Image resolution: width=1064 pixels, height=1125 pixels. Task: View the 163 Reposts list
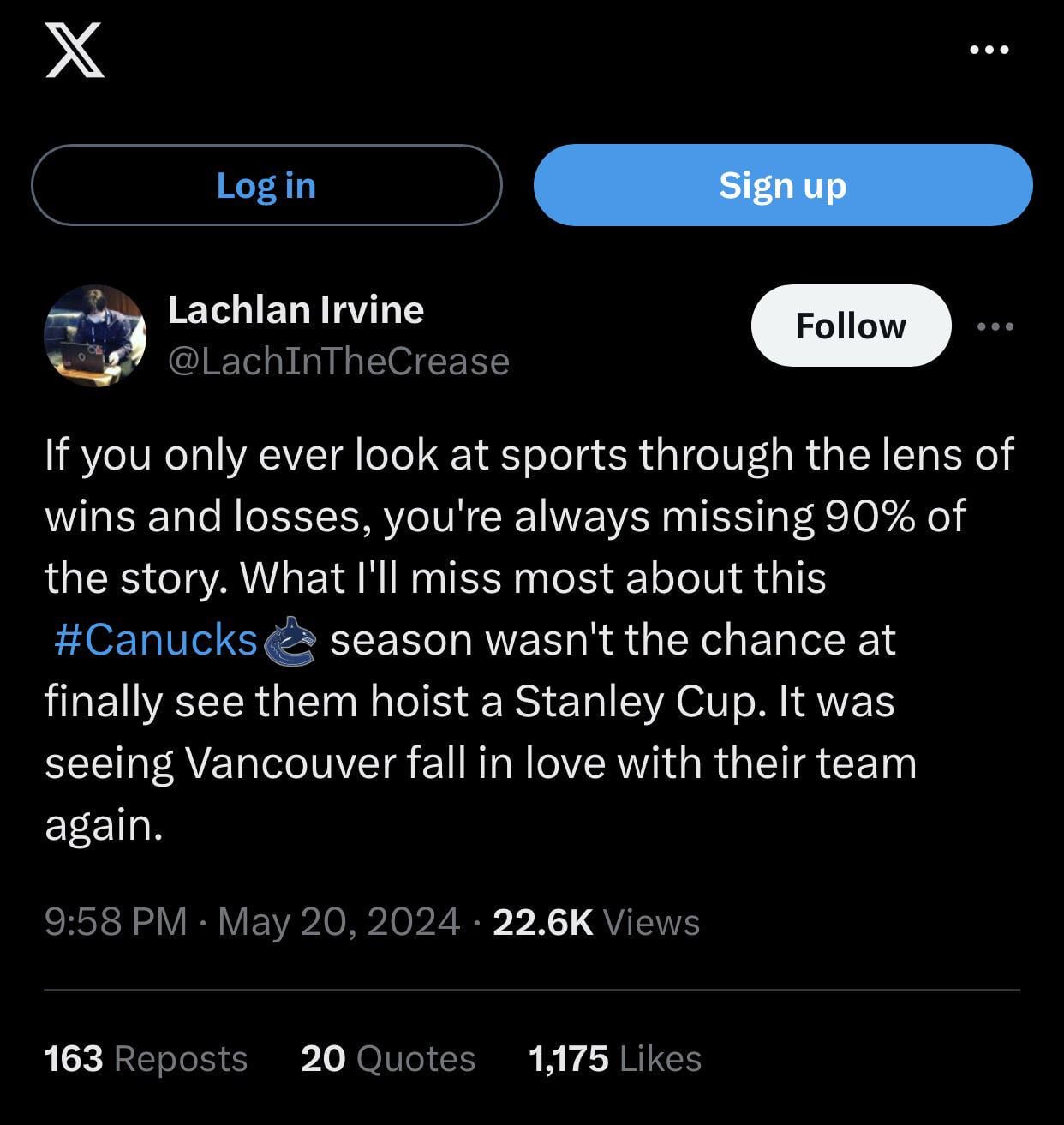pos(146,1058)
